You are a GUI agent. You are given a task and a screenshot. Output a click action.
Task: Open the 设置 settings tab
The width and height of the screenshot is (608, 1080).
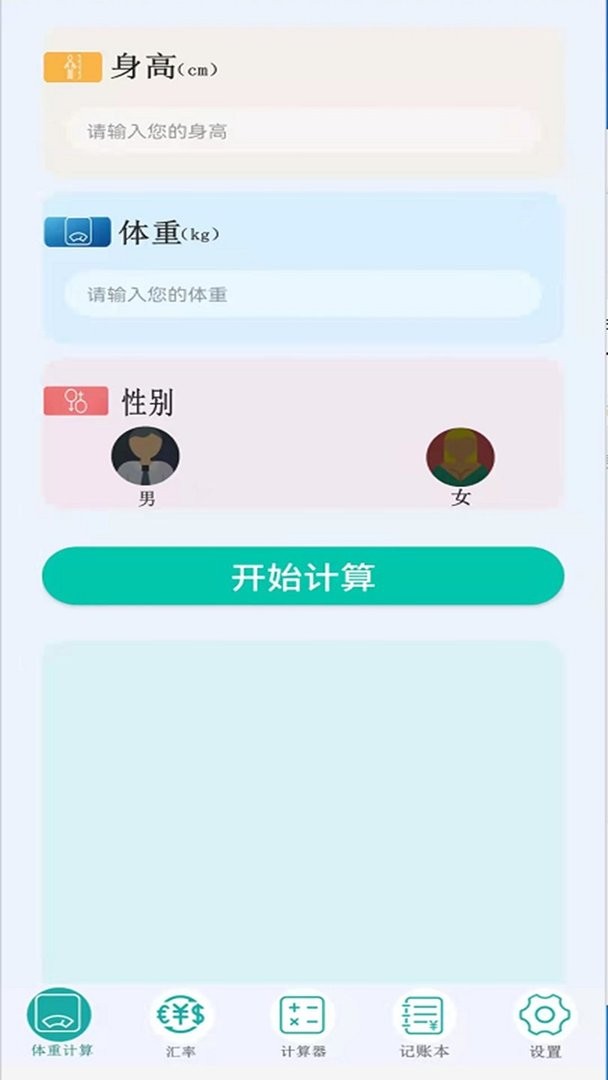click(545, 1020)
